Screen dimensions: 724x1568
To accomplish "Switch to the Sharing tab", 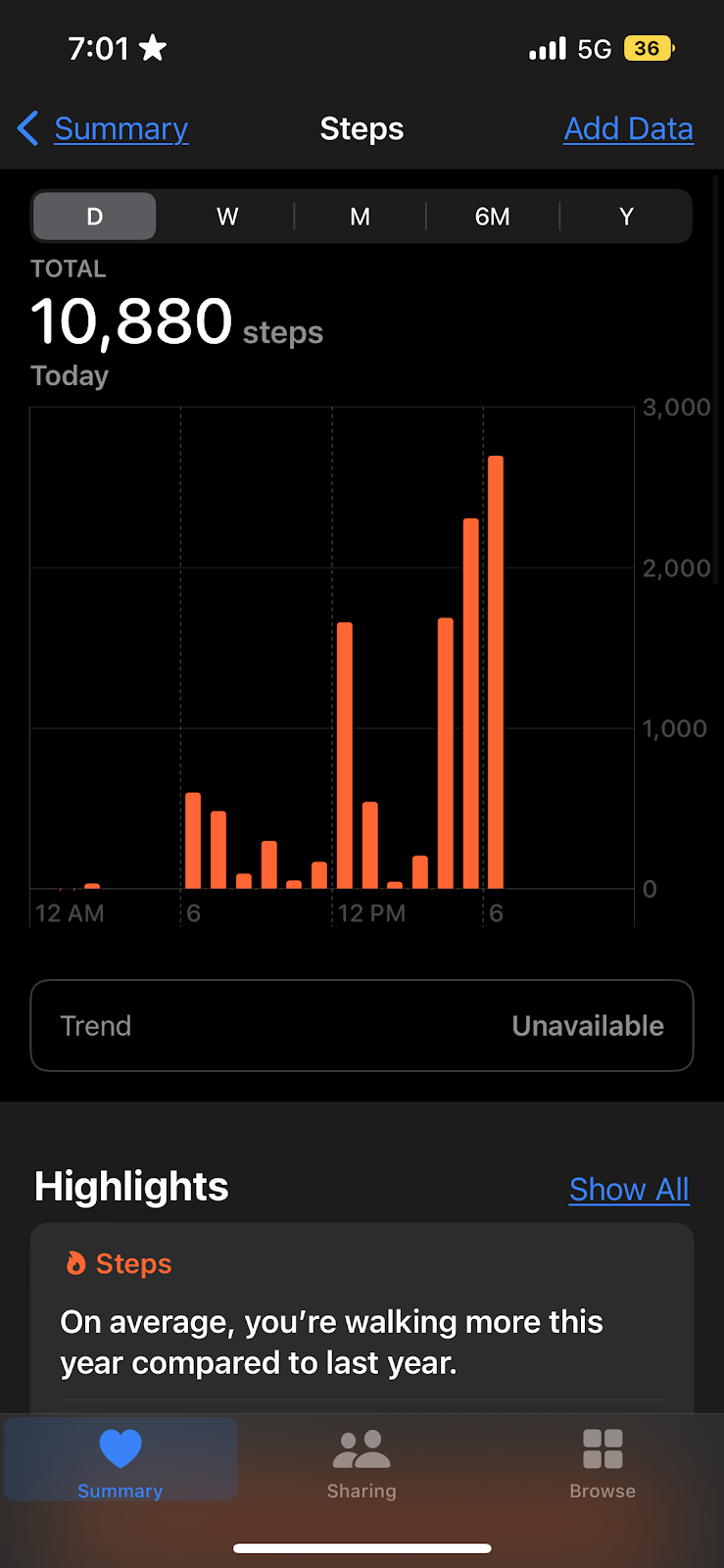I will click(x=362, y=1461).
